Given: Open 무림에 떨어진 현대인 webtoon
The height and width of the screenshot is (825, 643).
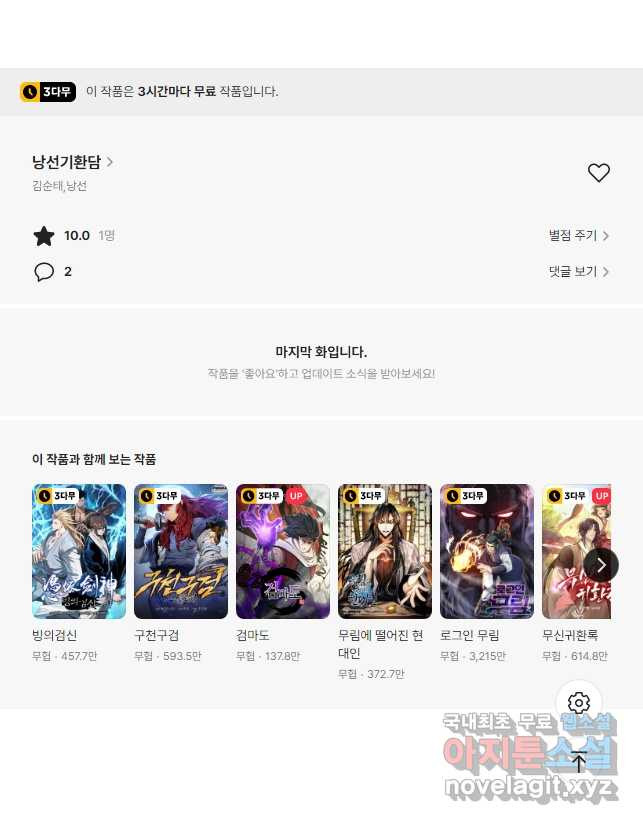Looking at the screenshot, I should point(385,551).
